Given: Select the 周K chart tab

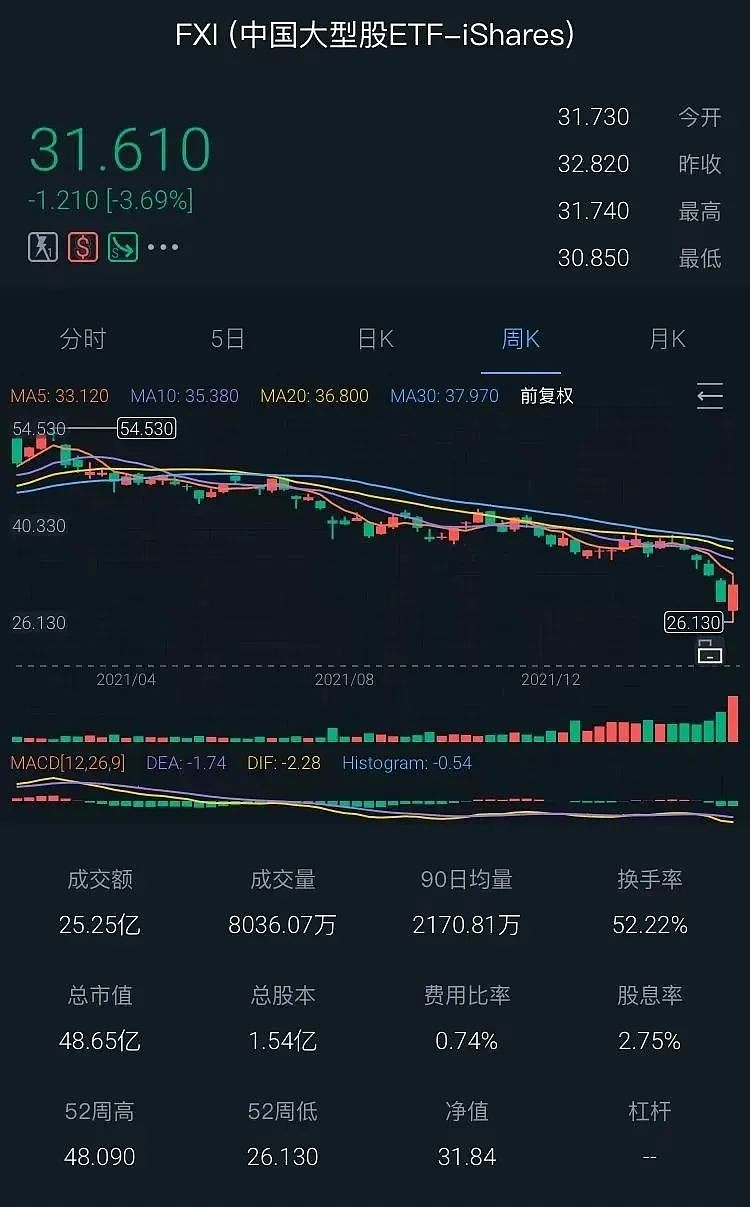Looking at the screenshot, I should pyautogui.click(x=521, y=339).
